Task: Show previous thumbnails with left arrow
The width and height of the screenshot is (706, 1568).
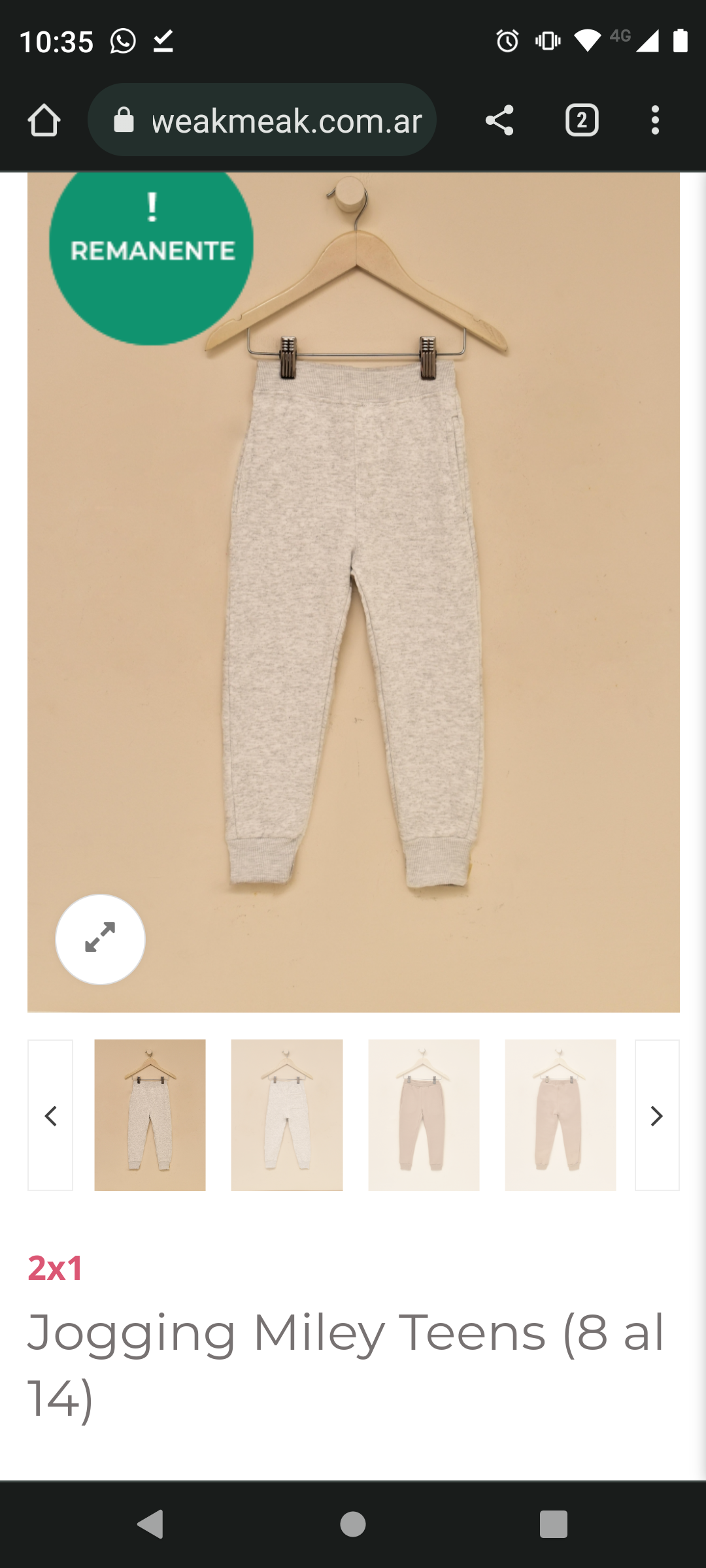Action: pos(50,1115)
